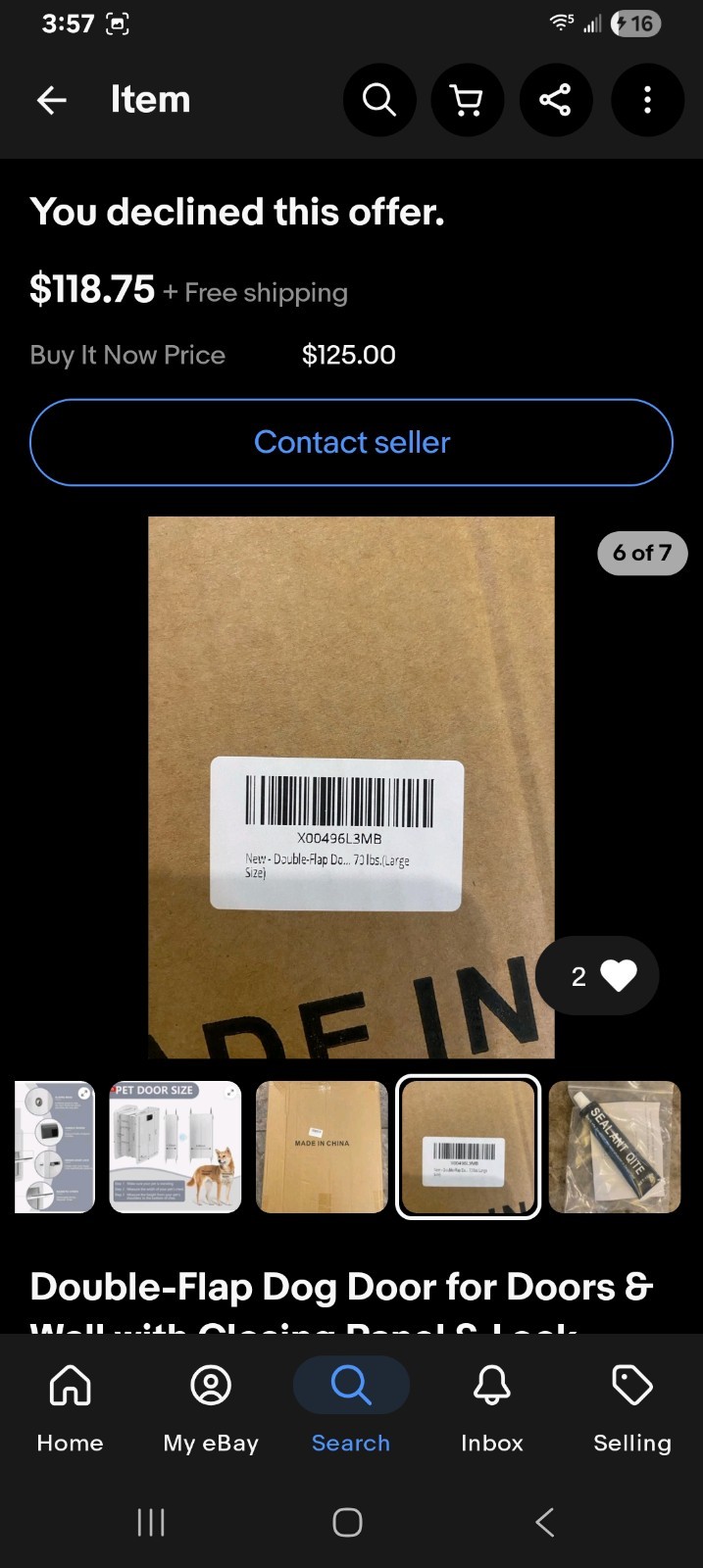
Task: Select the sealant tube thumbnail
Action: [615, 1147]
